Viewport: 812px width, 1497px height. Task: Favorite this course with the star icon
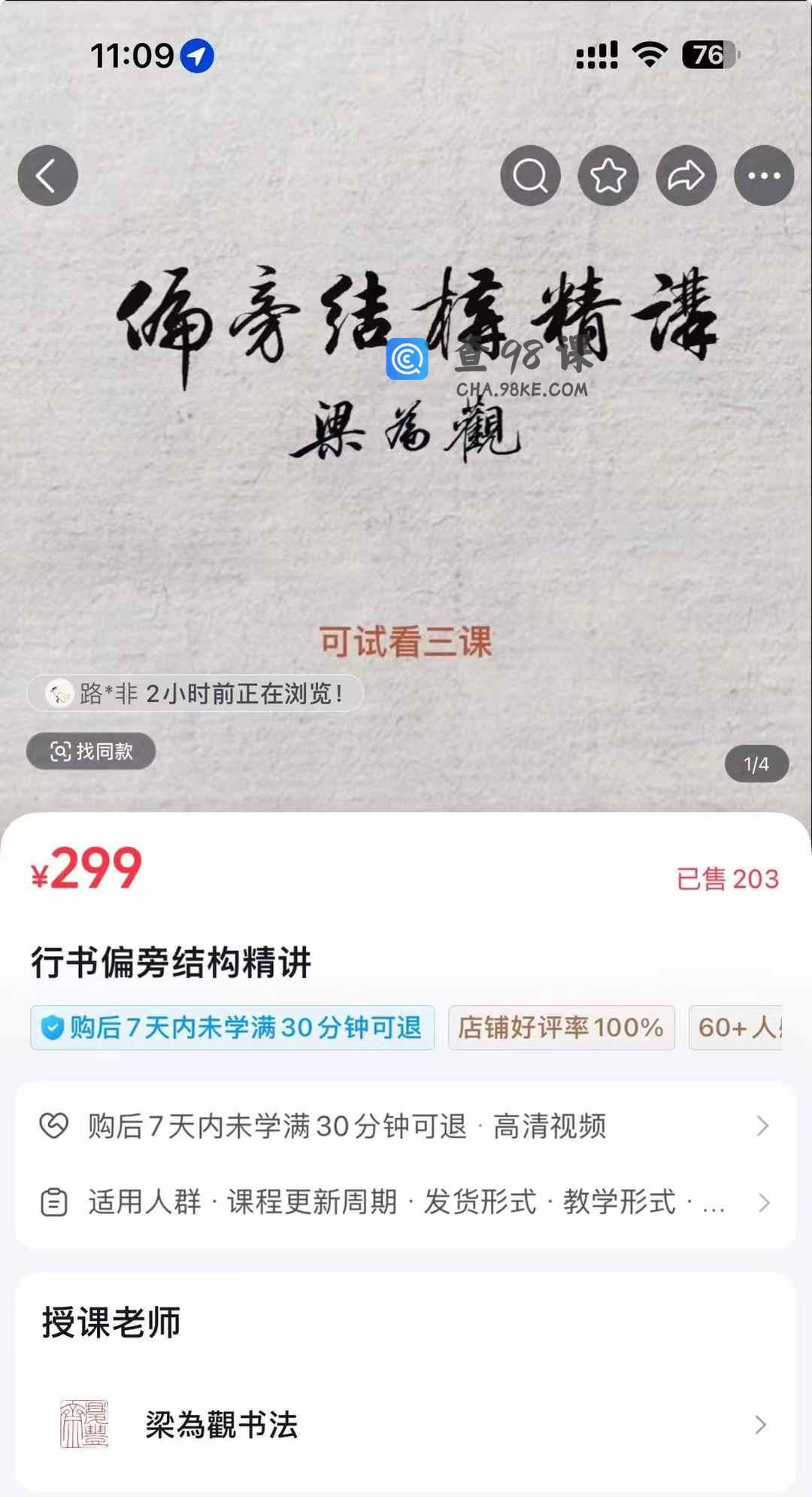608,176
